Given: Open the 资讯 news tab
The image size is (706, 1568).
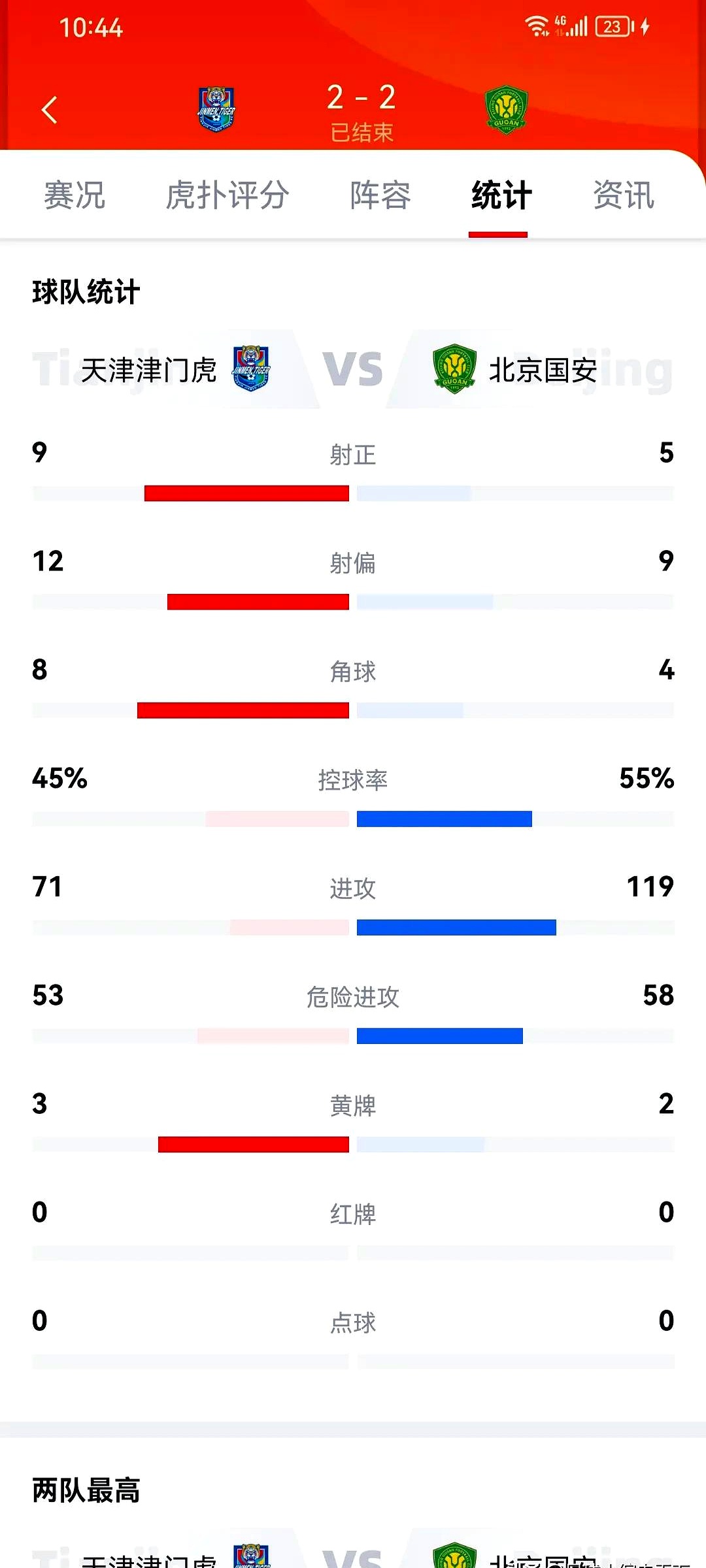Looking at the screenshot, I should pyautogui.click(x=623, y=195).
